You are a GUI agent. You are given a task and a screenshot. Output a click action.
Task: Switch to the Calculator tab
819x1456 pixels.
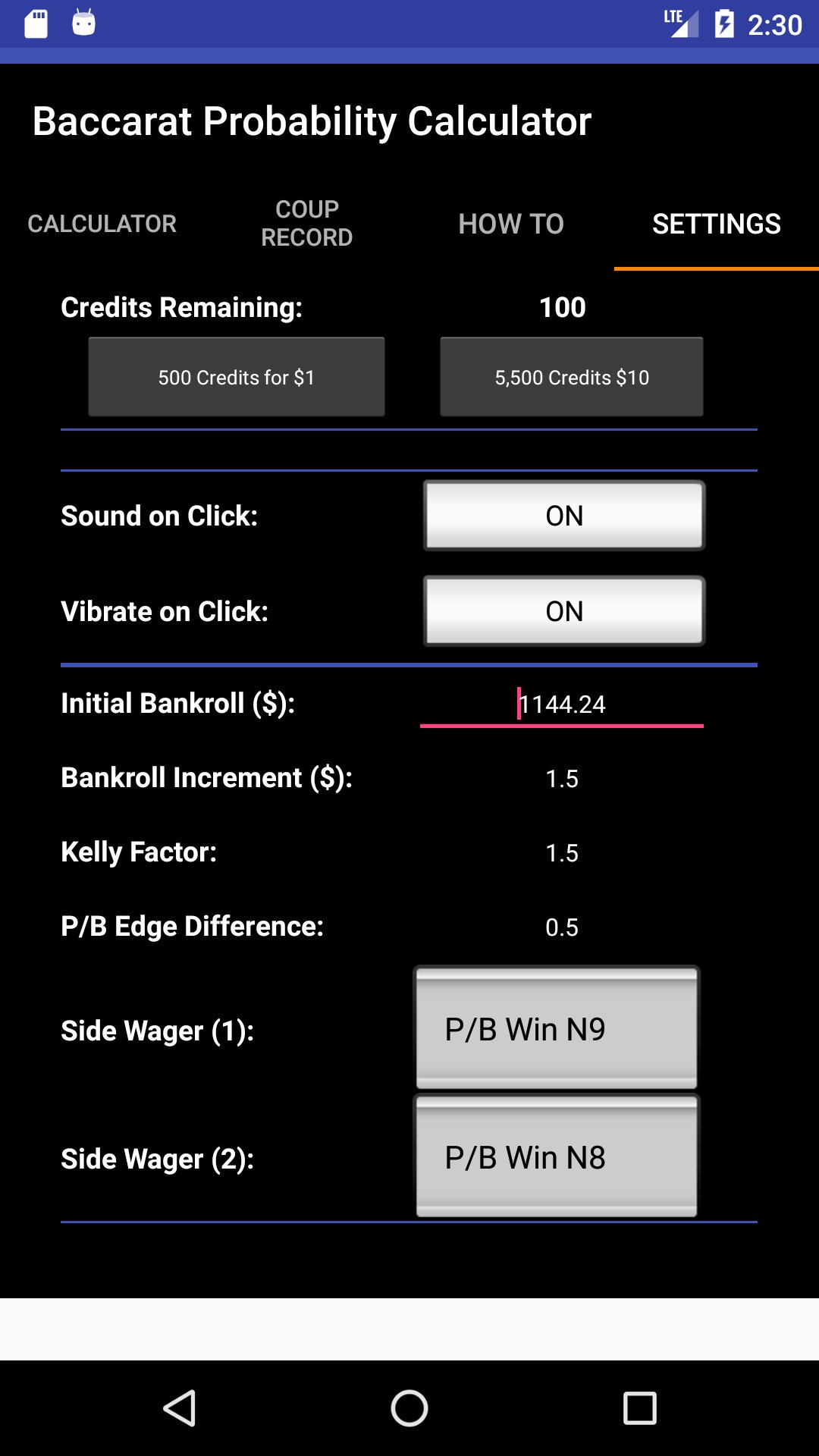point(102,224)
